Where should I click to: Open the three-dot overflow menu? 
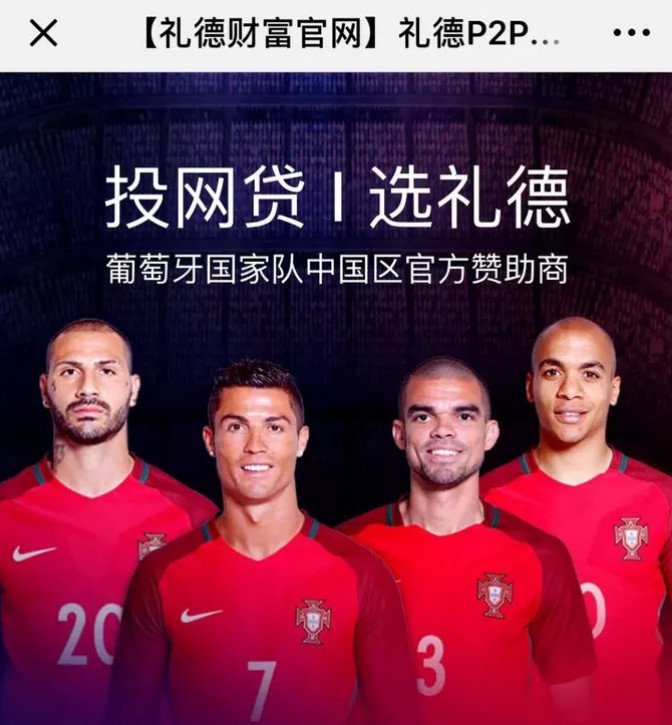tap(631, 34)
